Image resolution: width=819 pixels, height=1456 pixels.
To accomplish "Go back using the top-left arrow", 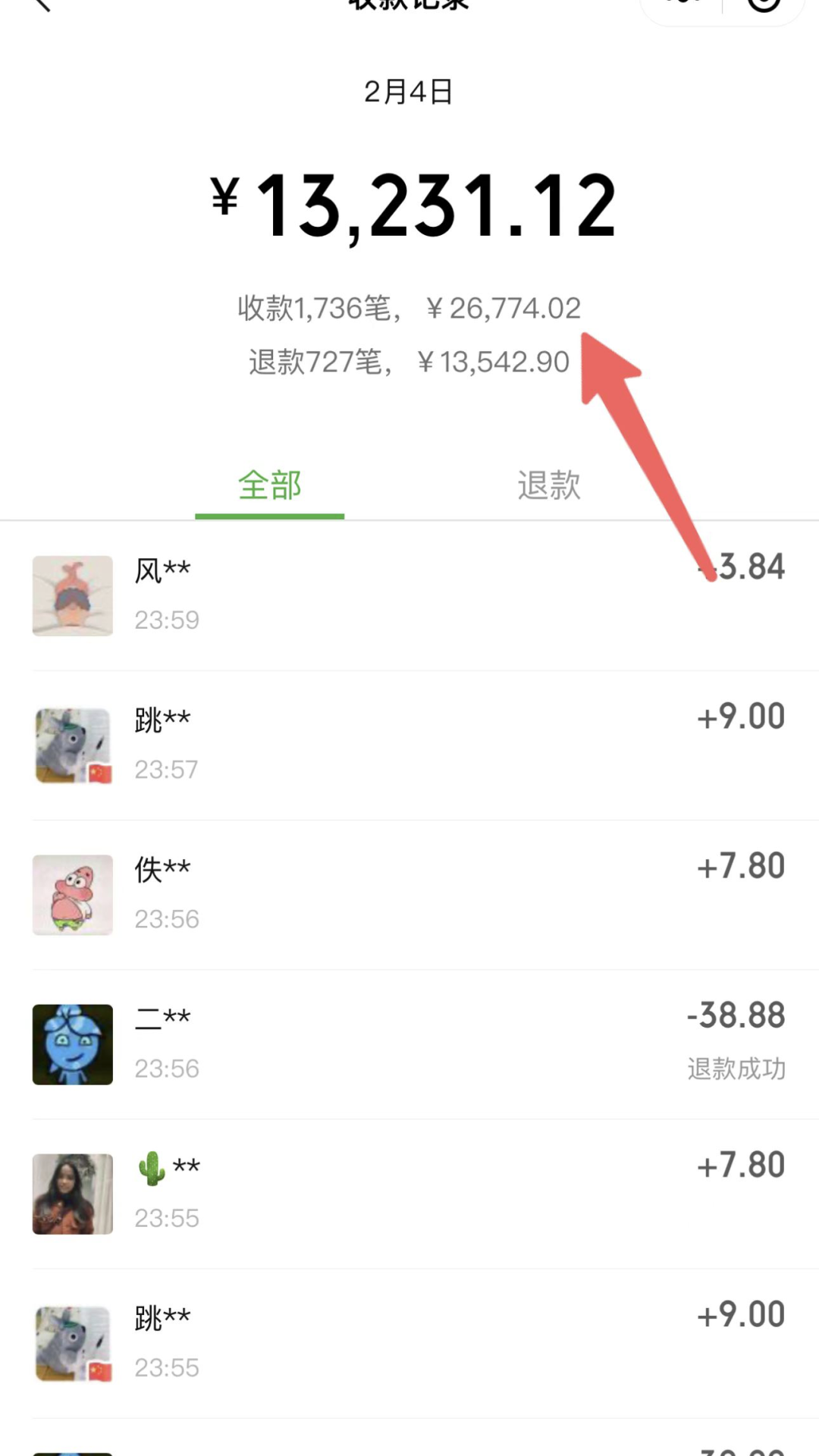I will [42, 5].
